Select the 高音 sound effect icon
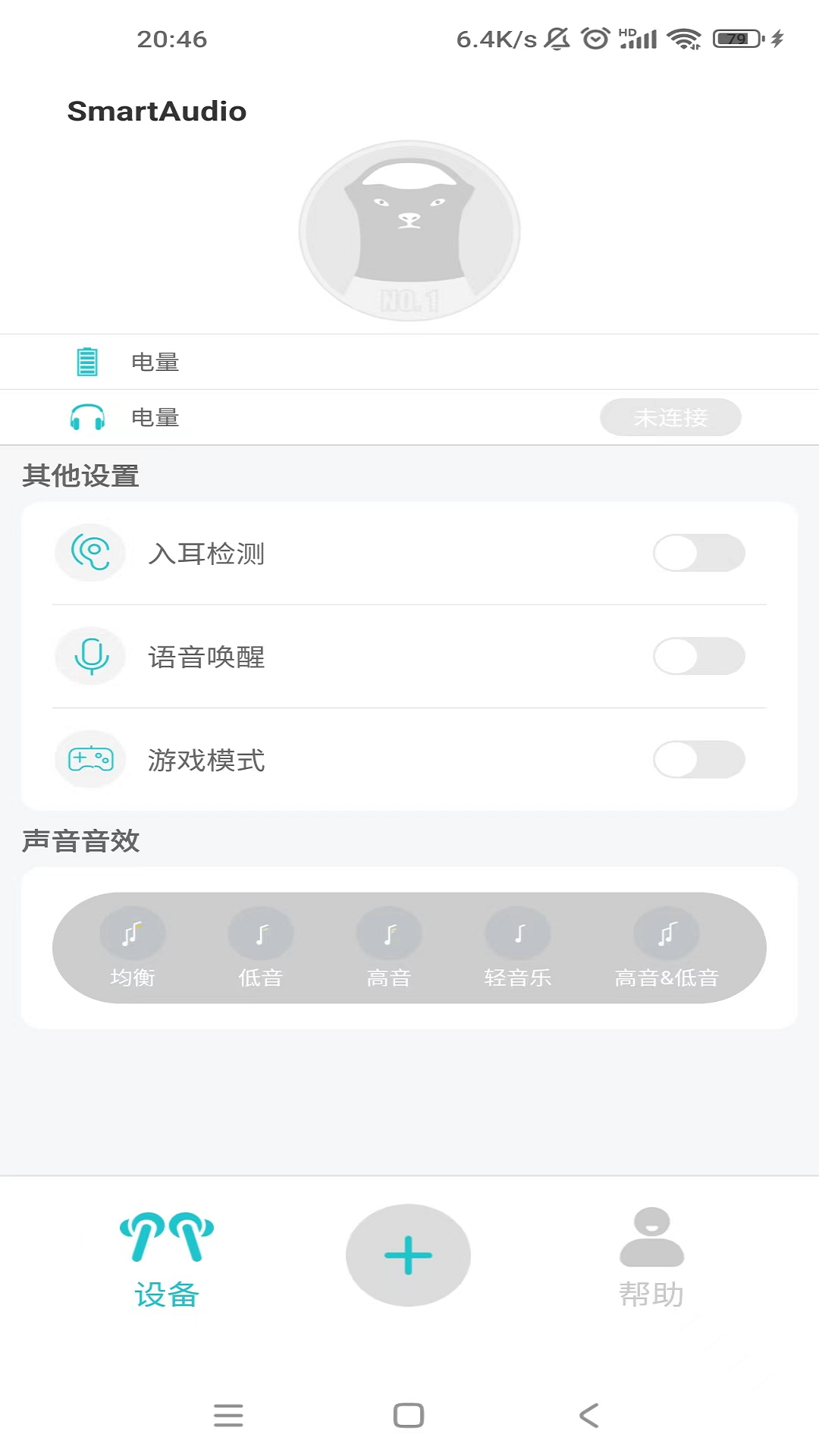The image size is (819, 1456). (389, 934)
